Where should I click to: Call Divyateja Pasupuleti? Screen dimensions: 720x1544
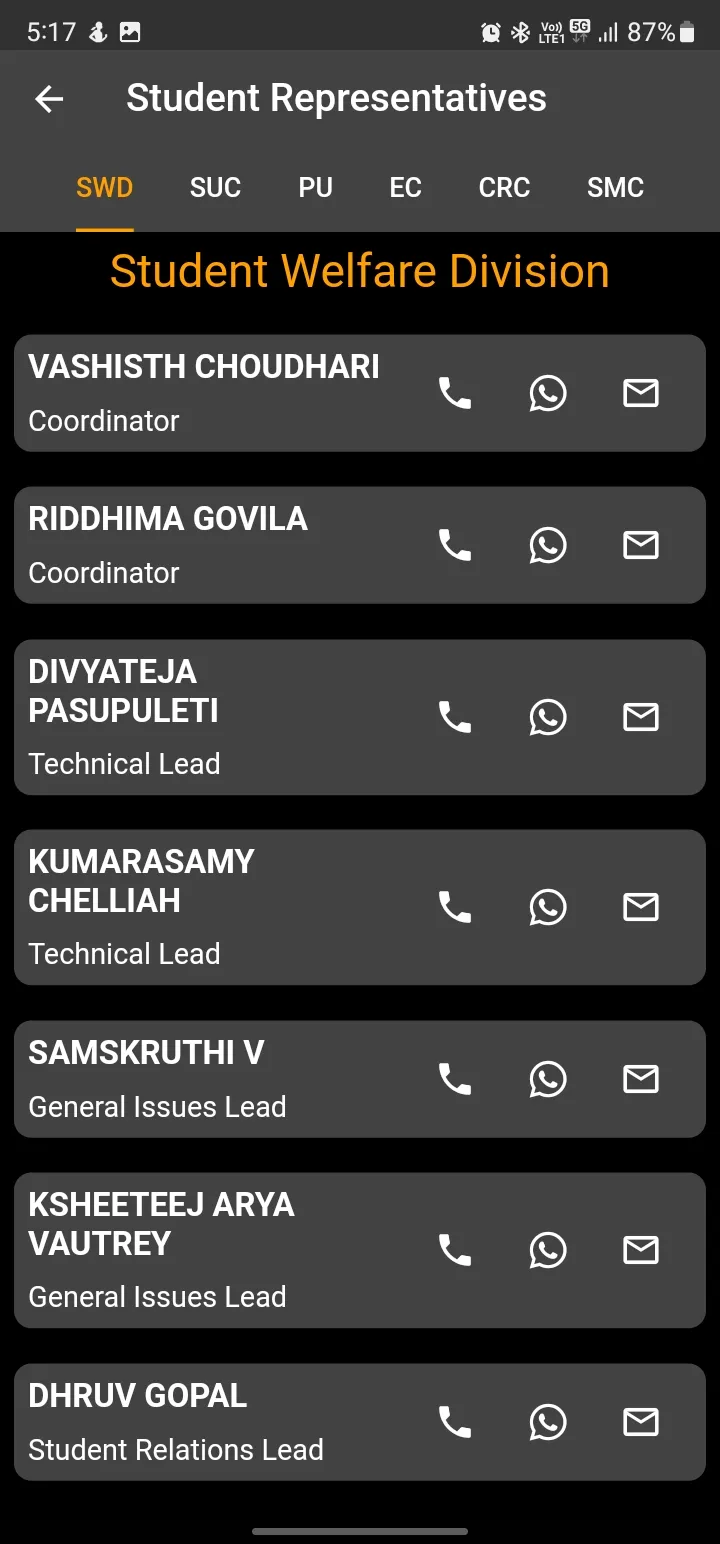[x=455, y=718]
